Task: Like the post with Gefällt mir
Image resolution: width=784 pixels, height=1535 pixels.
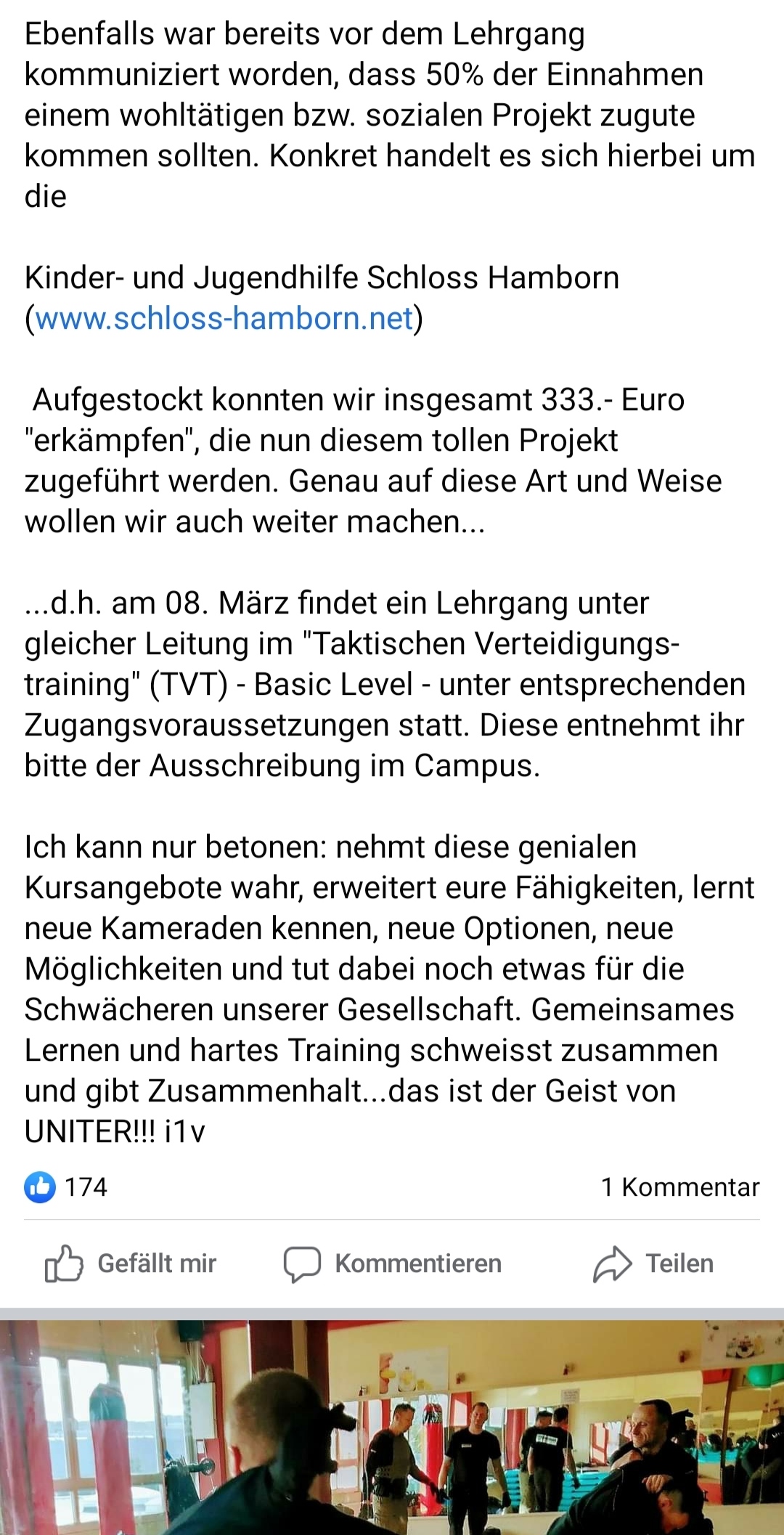Action: pos(131,1263)
